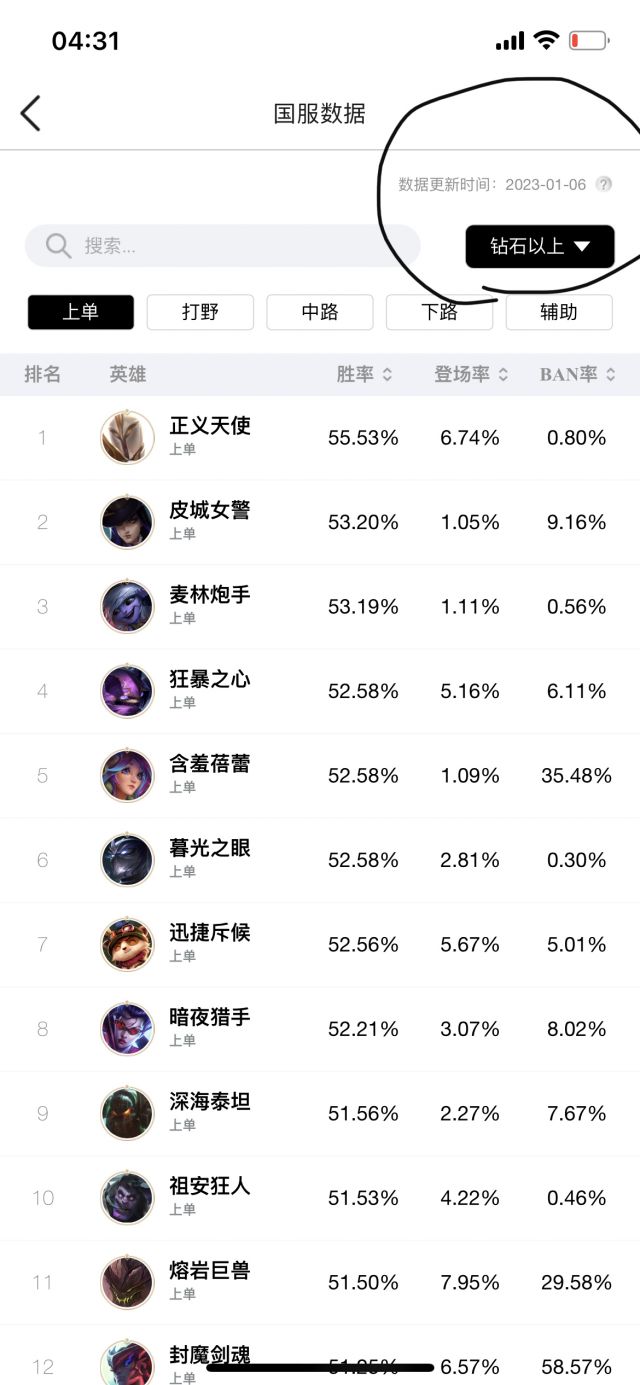Sort the list by 胜率

tap(365, 374)
